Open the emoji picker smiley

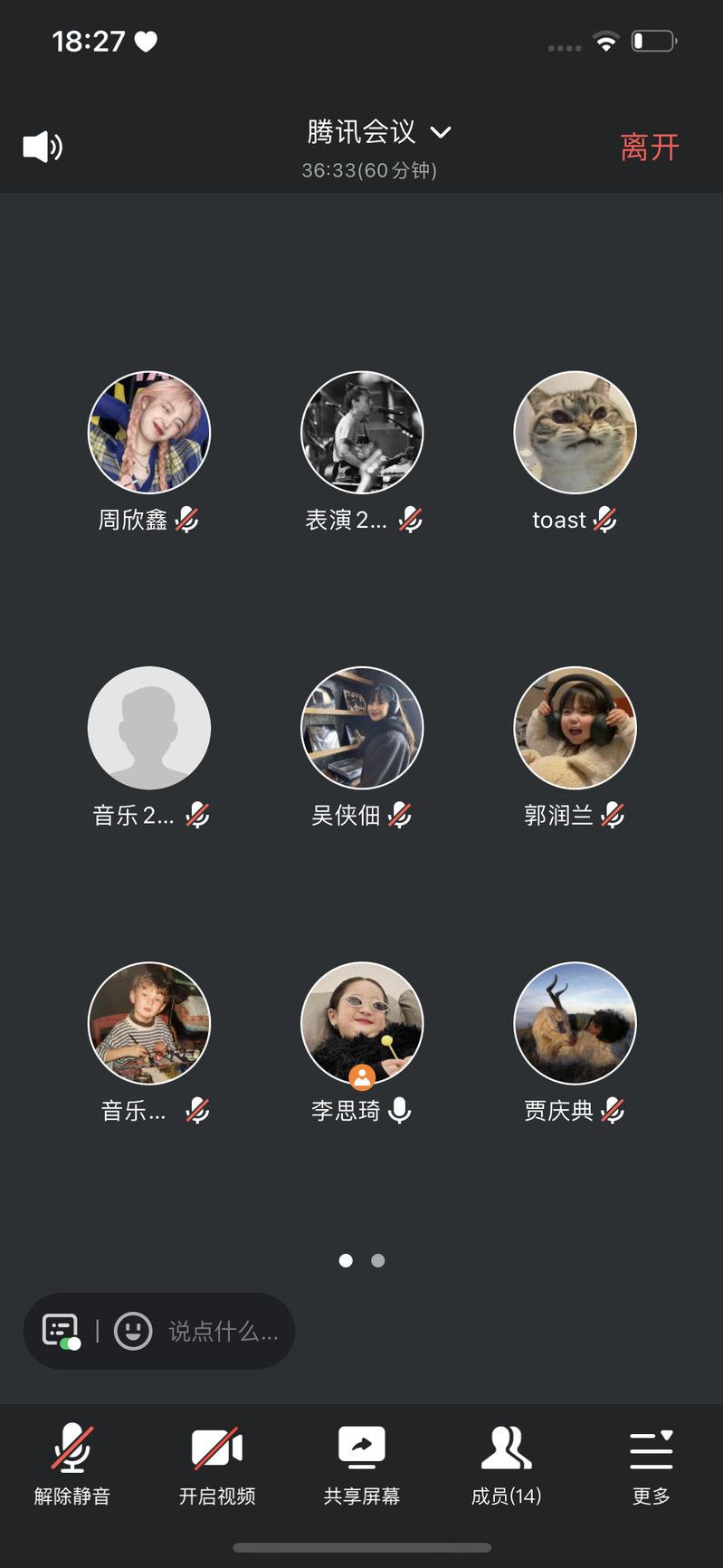pos(133,1331)
